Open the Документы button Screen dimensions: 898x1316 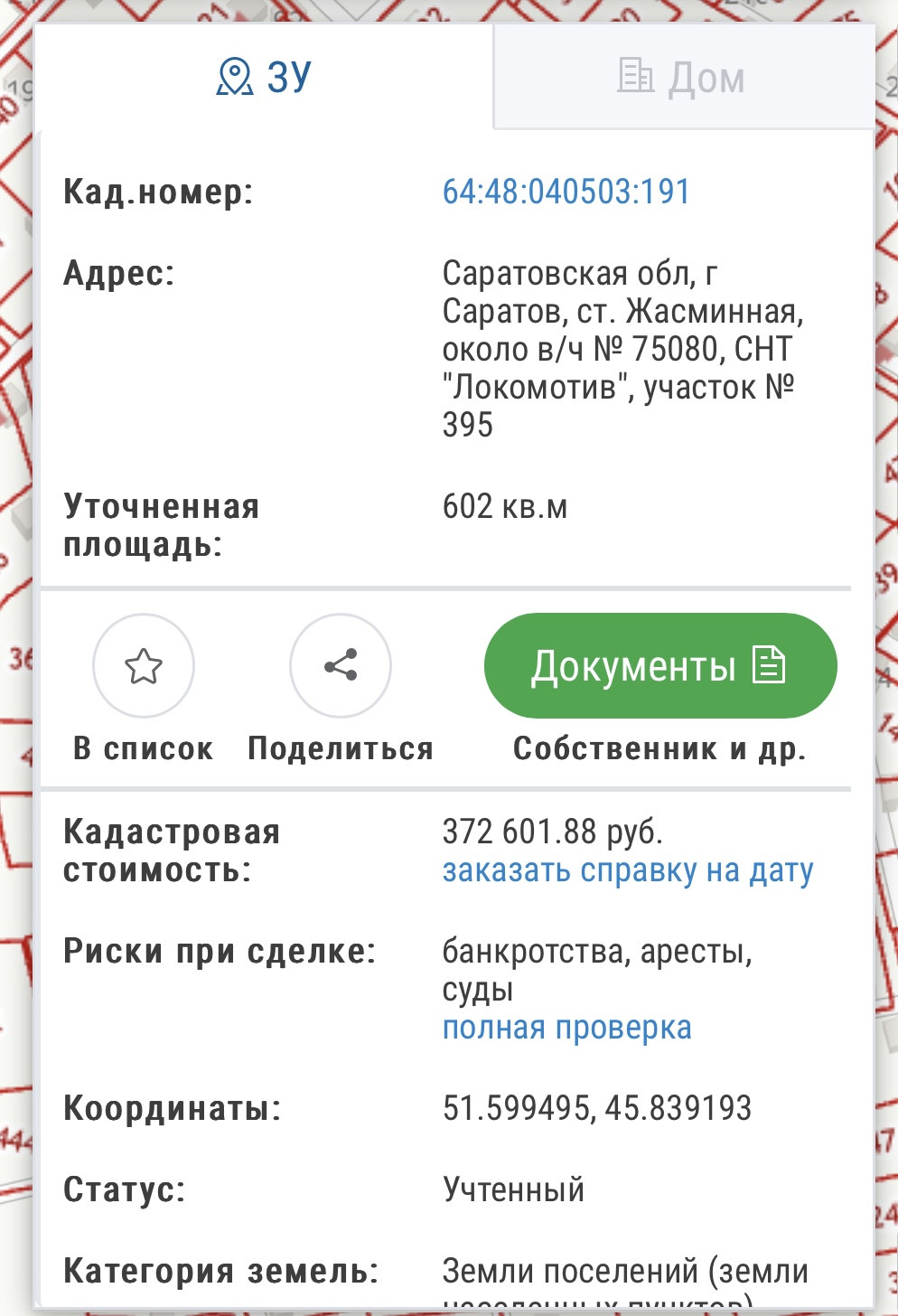tap(660, 666)
